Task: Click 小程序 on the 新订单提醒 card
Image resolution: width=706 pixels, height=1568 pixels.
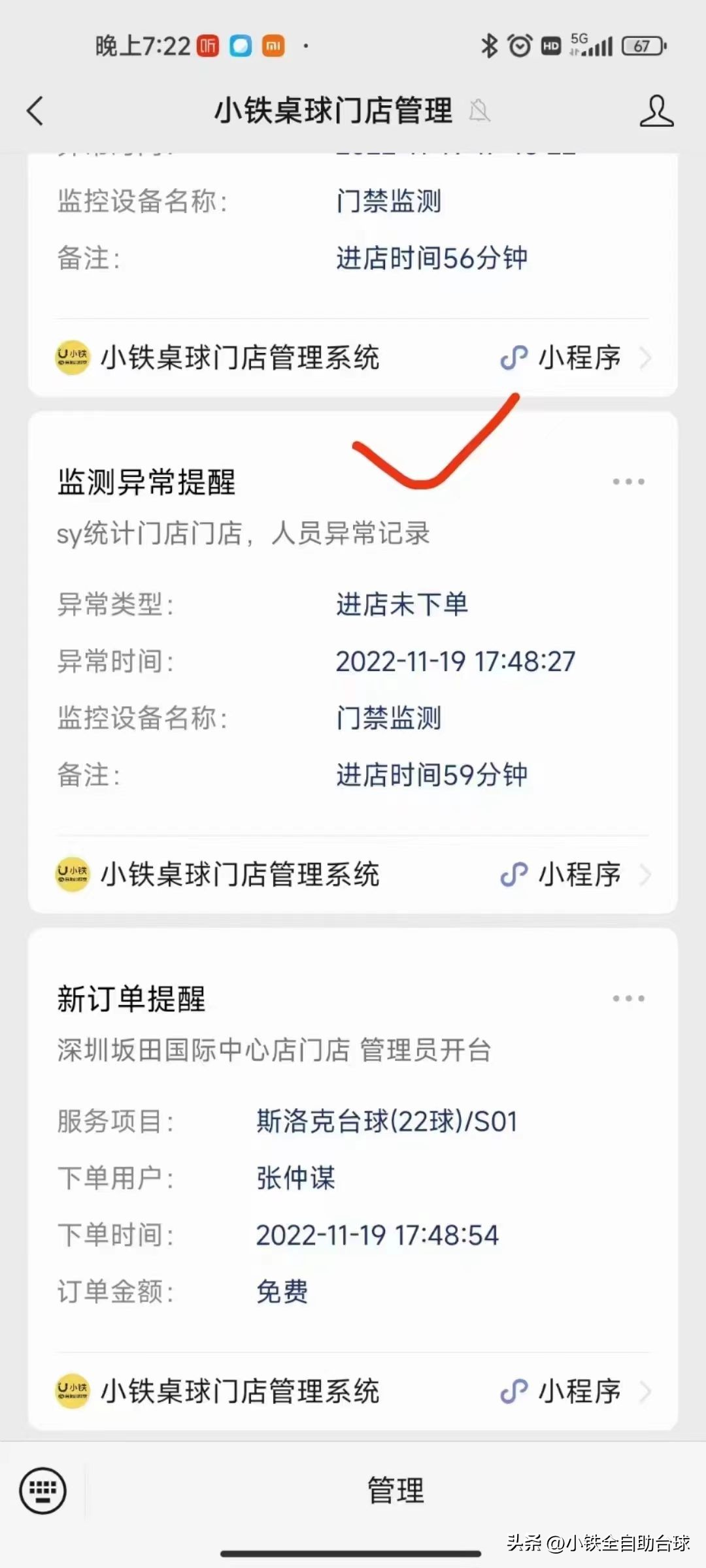Action: (578, 1390)
